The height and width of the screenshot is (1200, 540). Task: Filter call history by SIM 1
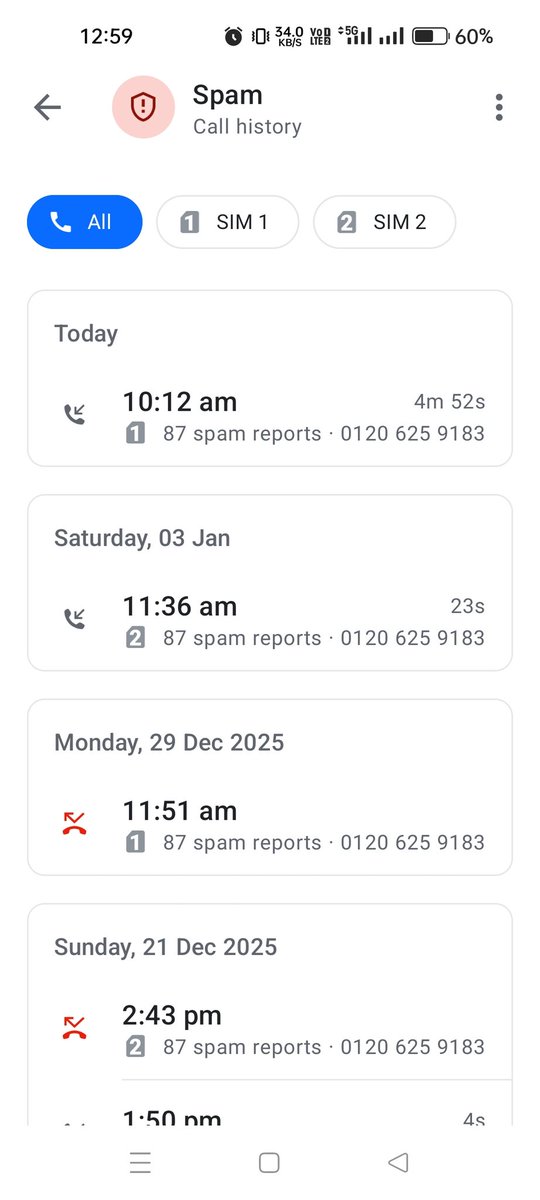point(228,222)
